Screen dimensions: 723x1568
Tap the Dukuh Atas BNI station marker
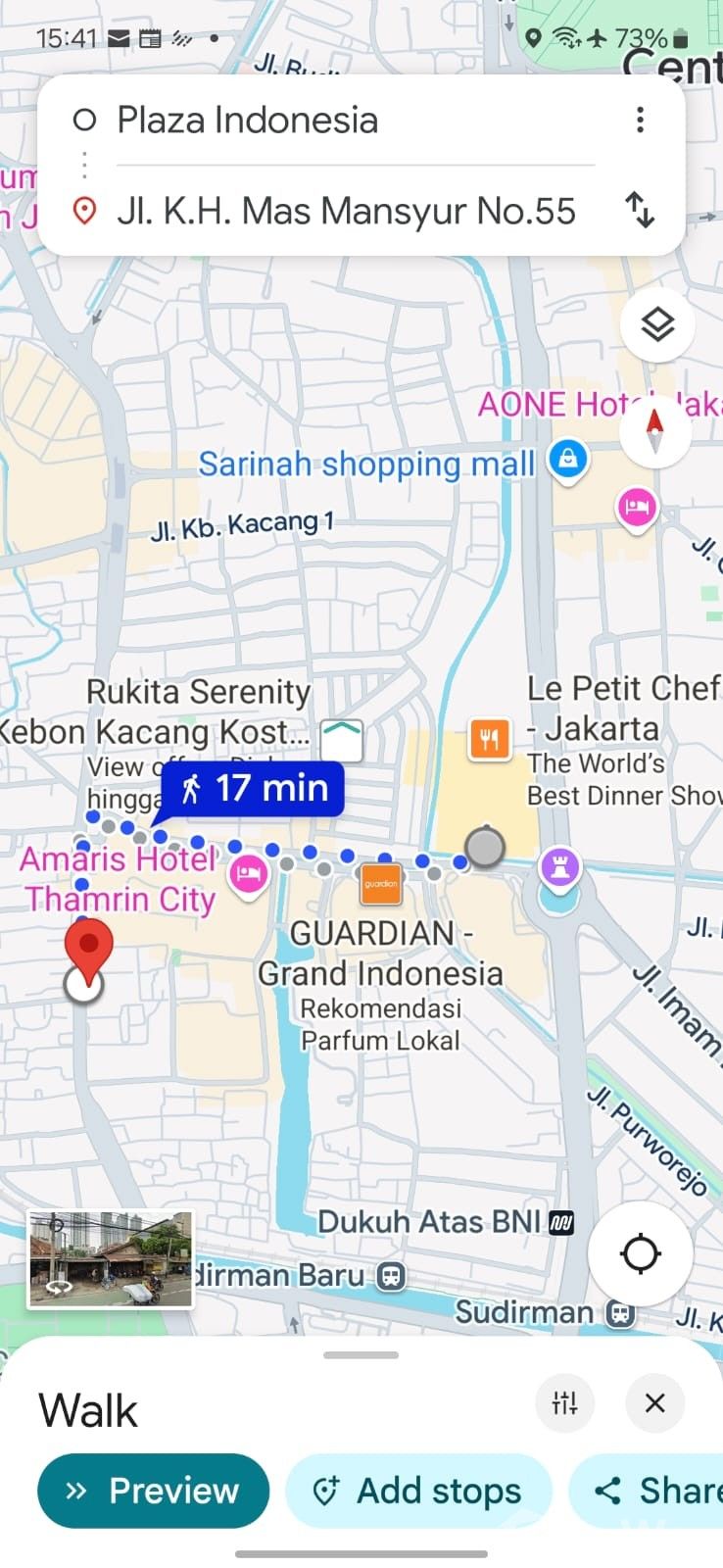561,1222
